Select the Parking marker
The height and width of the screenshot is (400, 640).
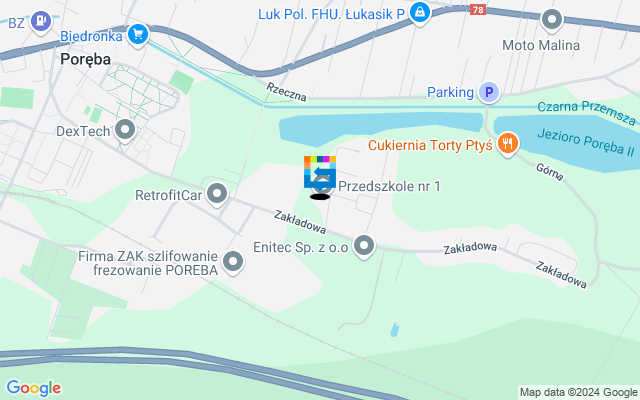pyautogui.click(x=488, y=92)
